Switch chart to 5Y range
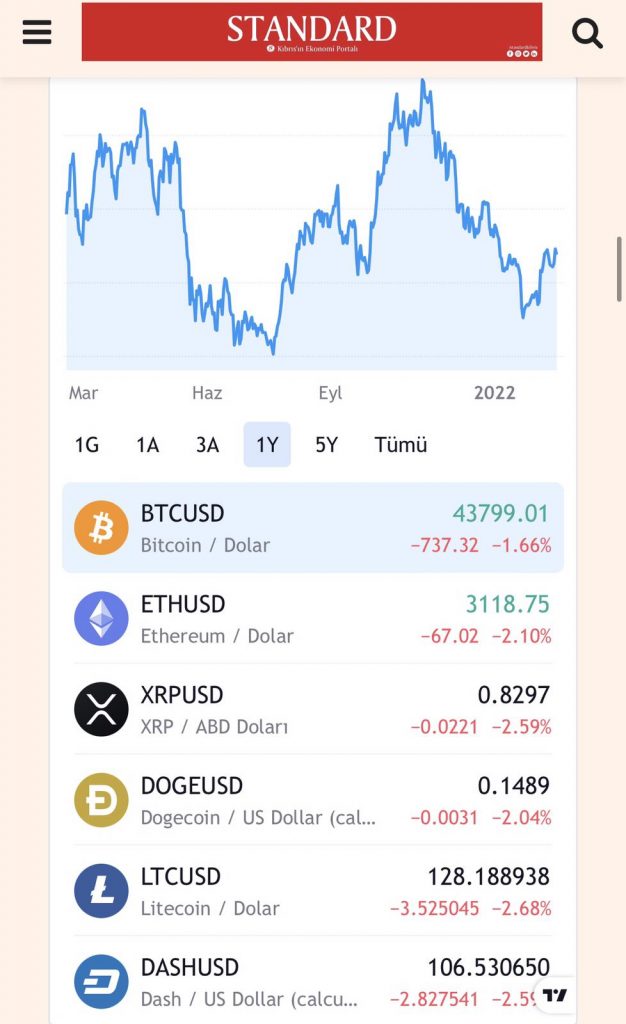The image size is (626, 1024). point(327,445)
